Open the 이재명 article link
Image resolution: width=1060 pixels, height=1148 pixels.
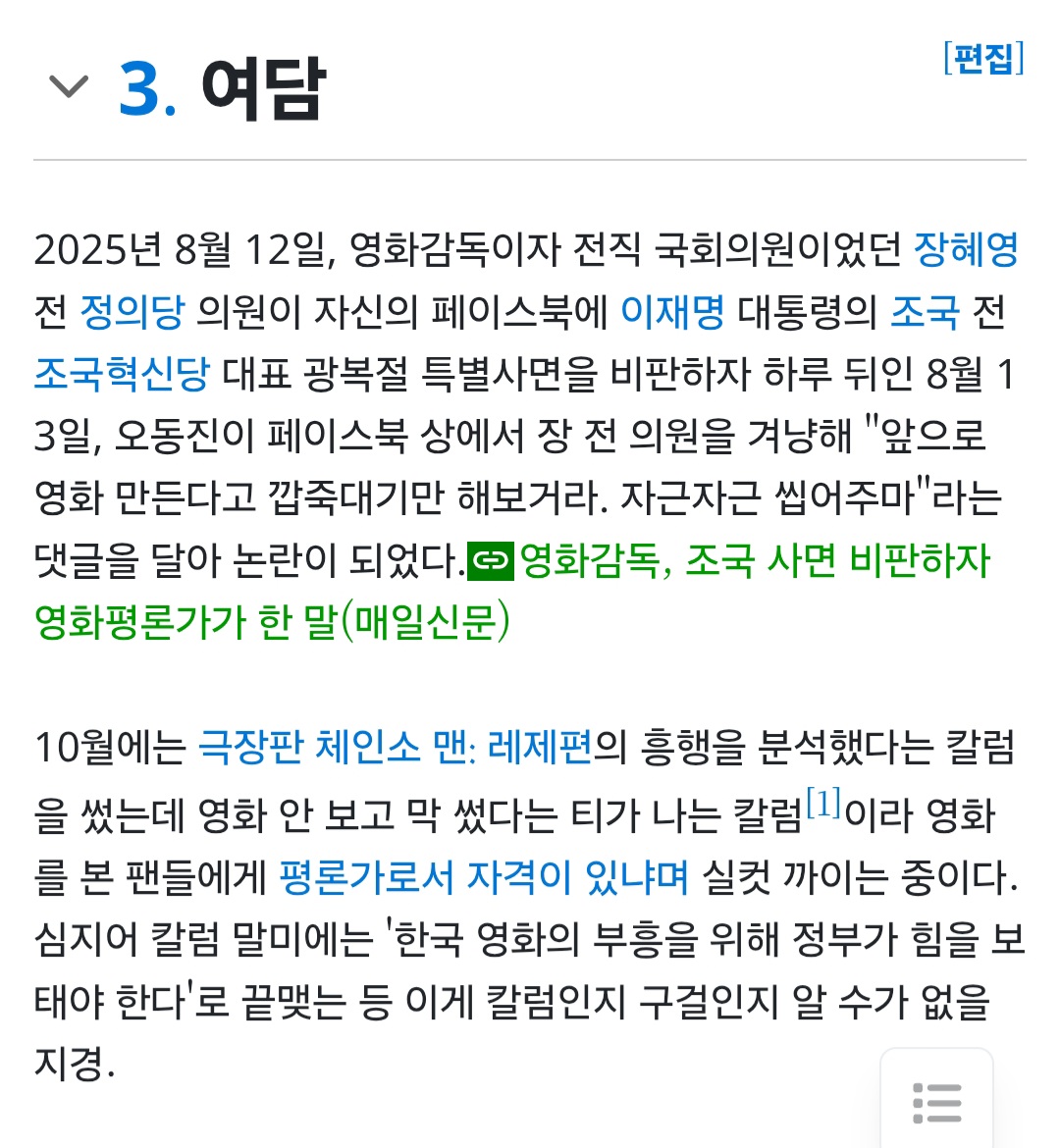tap(672, 312)
